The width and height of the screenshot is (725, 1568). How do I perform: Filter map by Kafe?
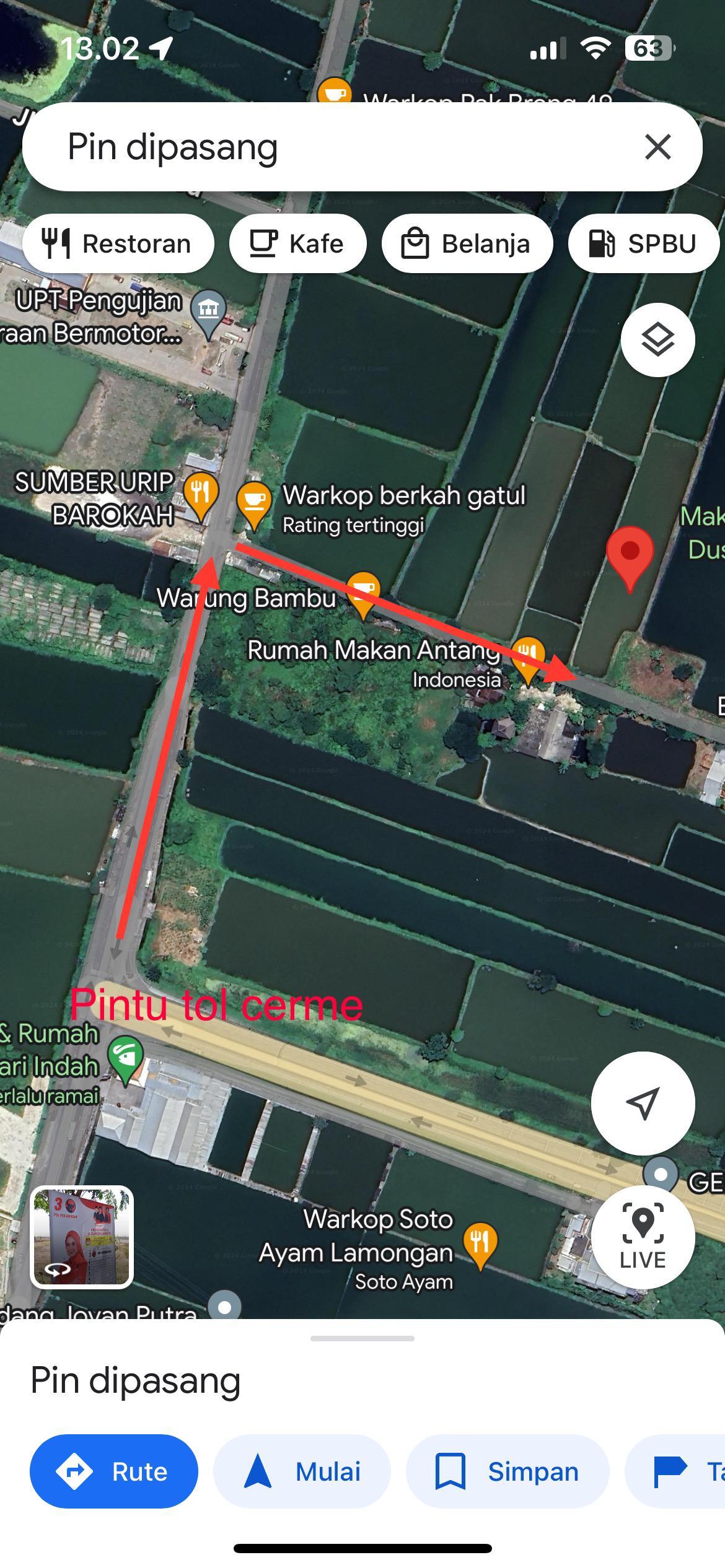pos(297,243)
